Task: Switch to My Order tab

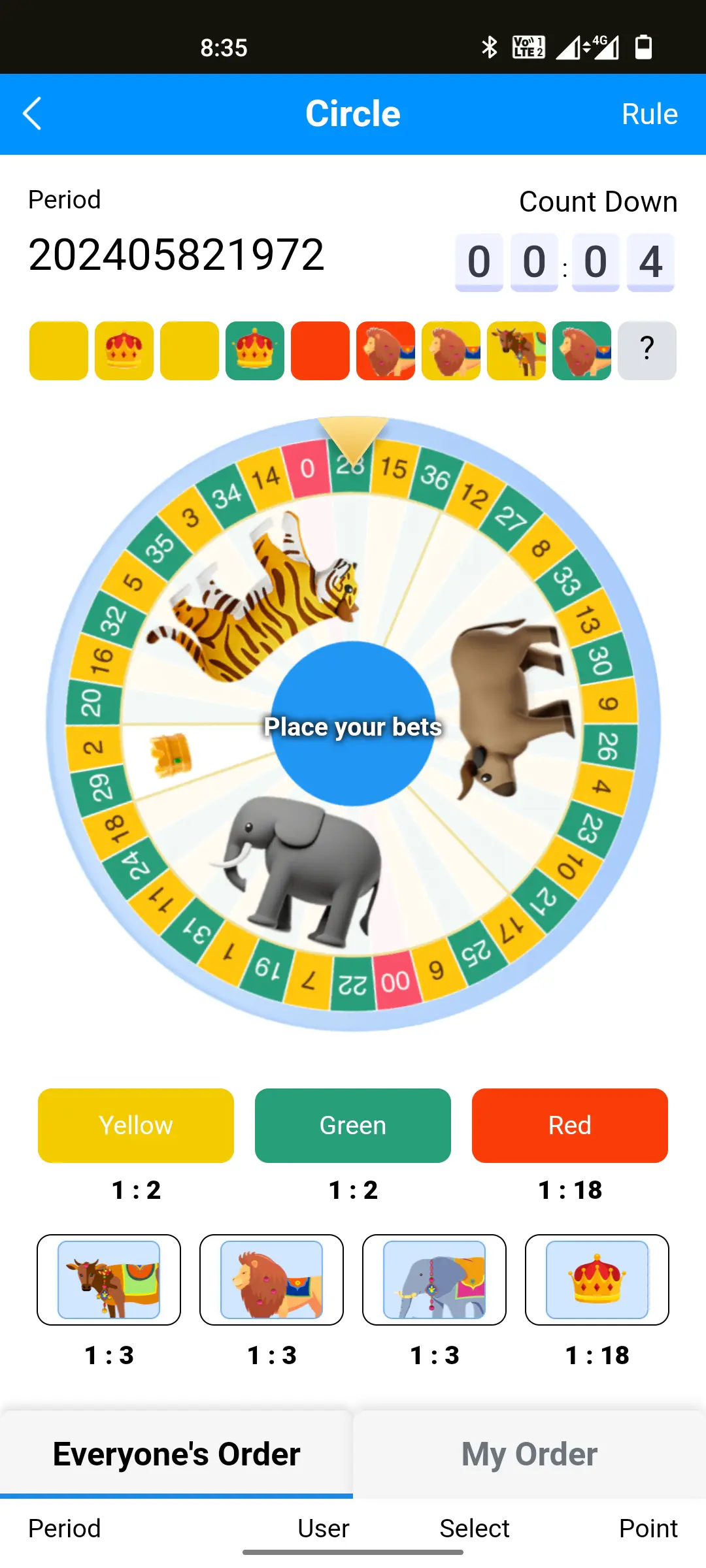Action: 529,1454
